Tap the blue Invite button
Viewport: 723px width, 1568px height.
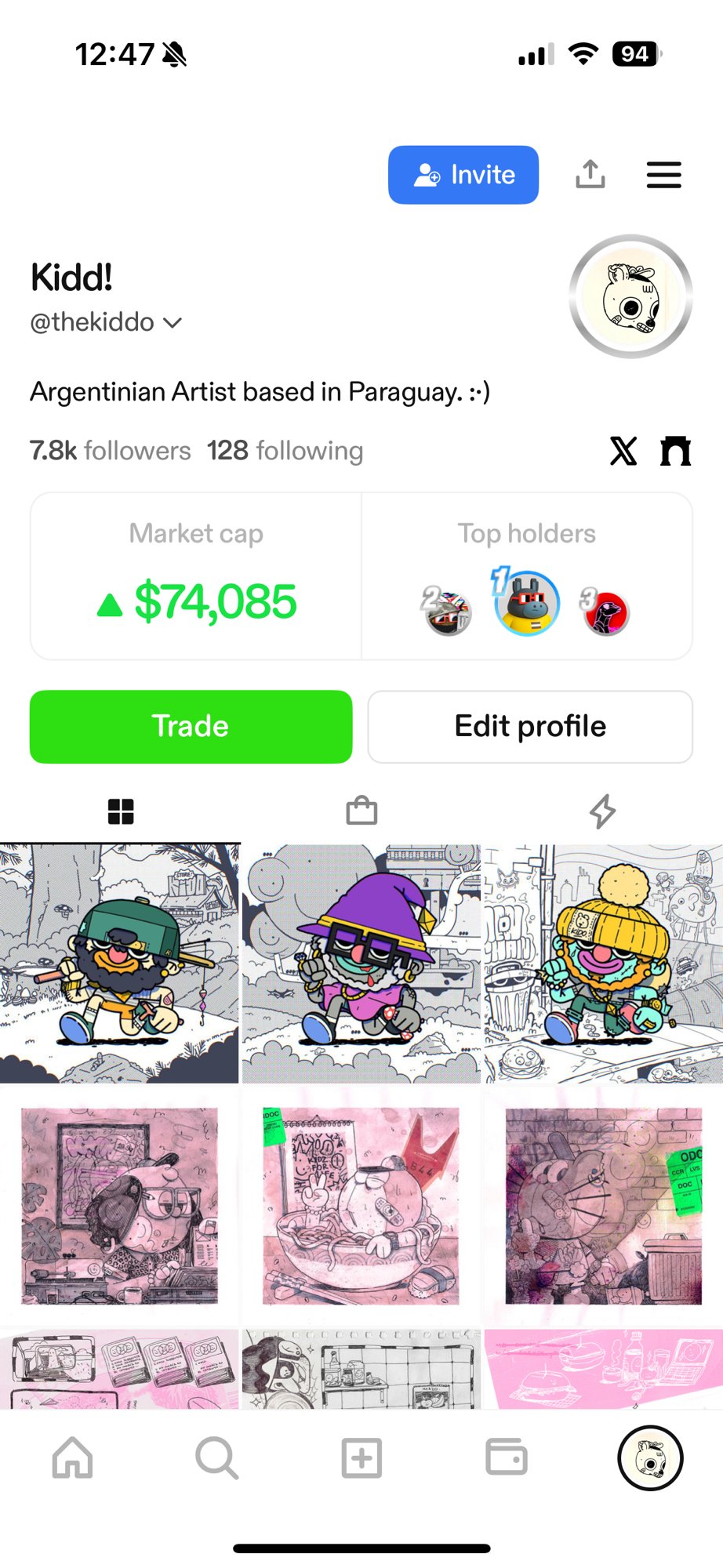pos(463,175)
